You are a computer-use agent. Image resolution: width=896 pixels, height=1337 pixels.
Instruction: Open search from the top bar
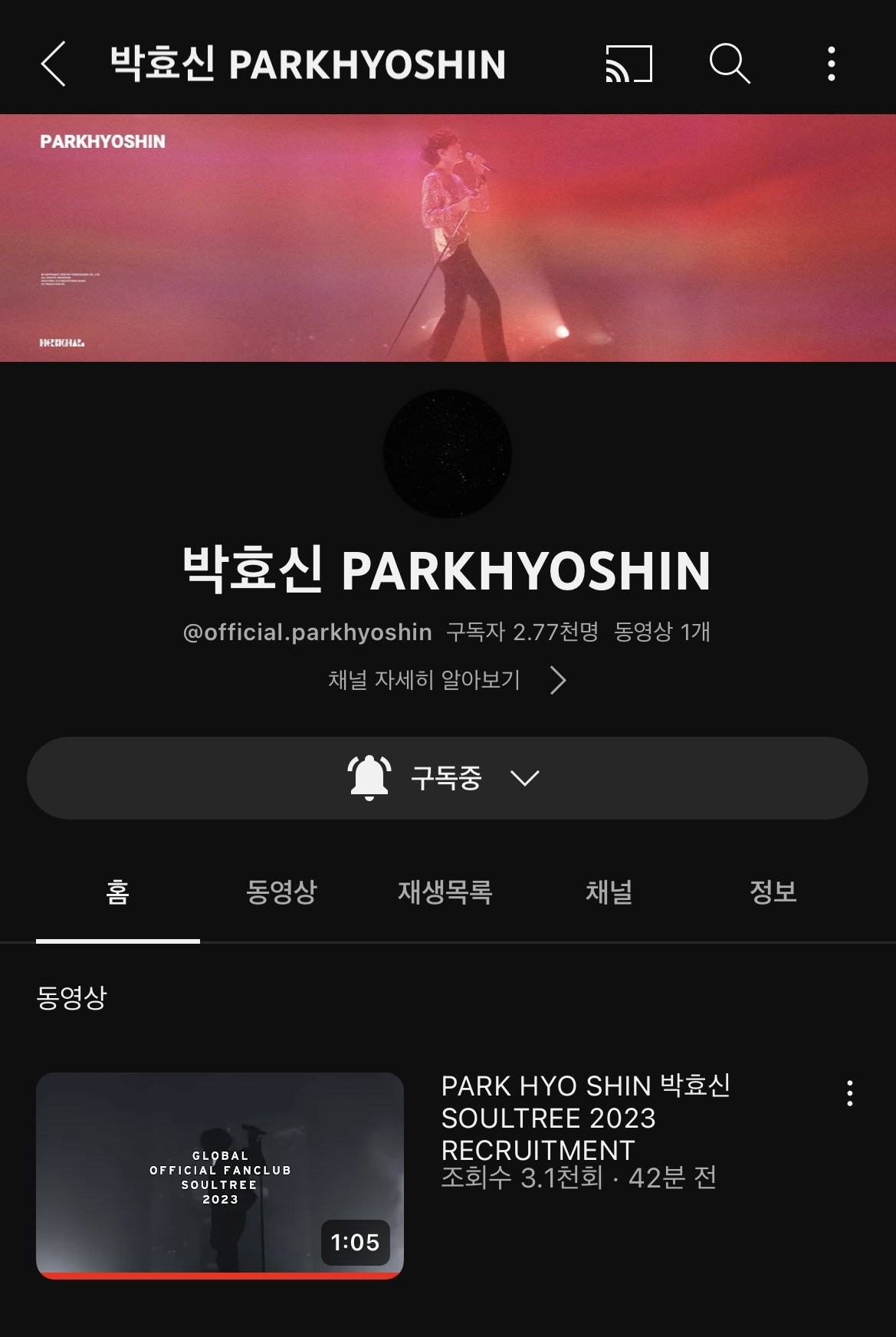coord(729,64)
